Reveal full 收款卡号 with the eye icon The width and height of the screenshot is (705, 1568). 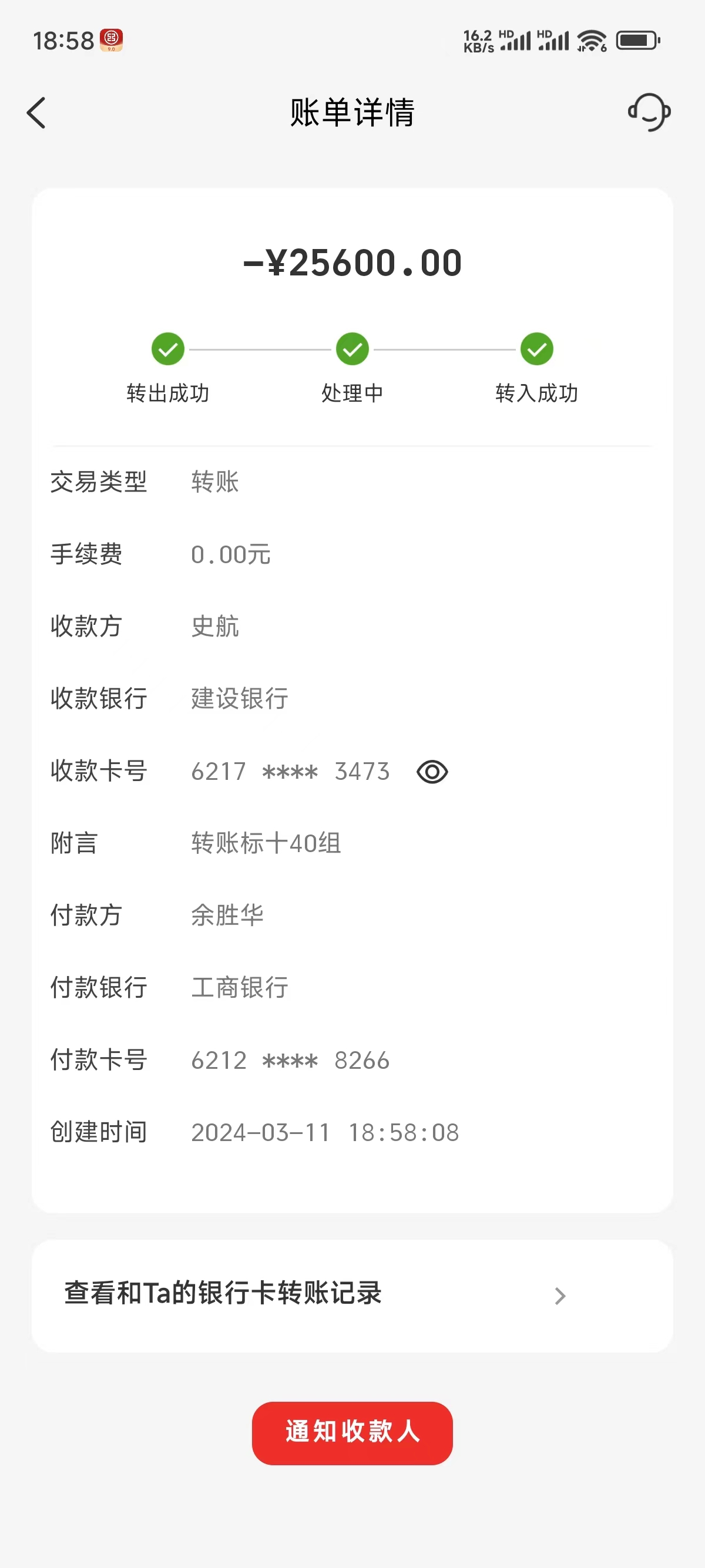(432, 772)
